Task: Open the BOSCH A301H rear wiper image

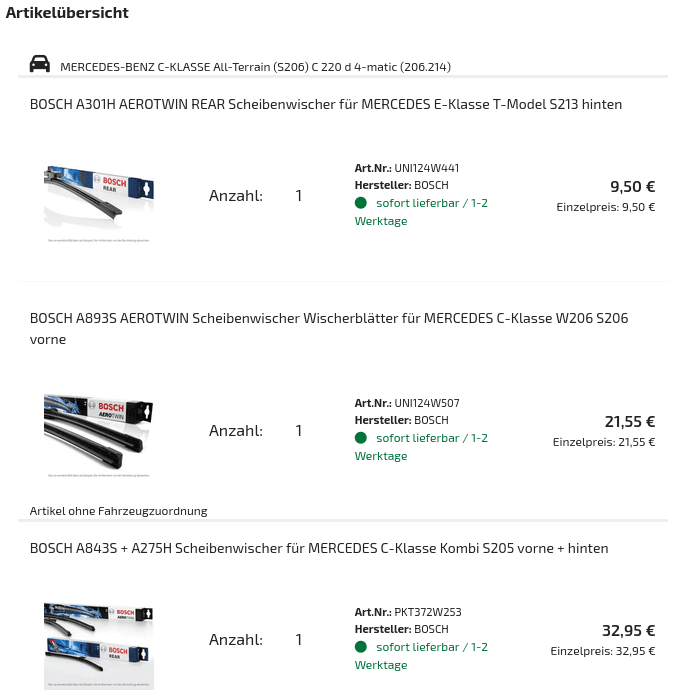Action: (x=98, y=197)
